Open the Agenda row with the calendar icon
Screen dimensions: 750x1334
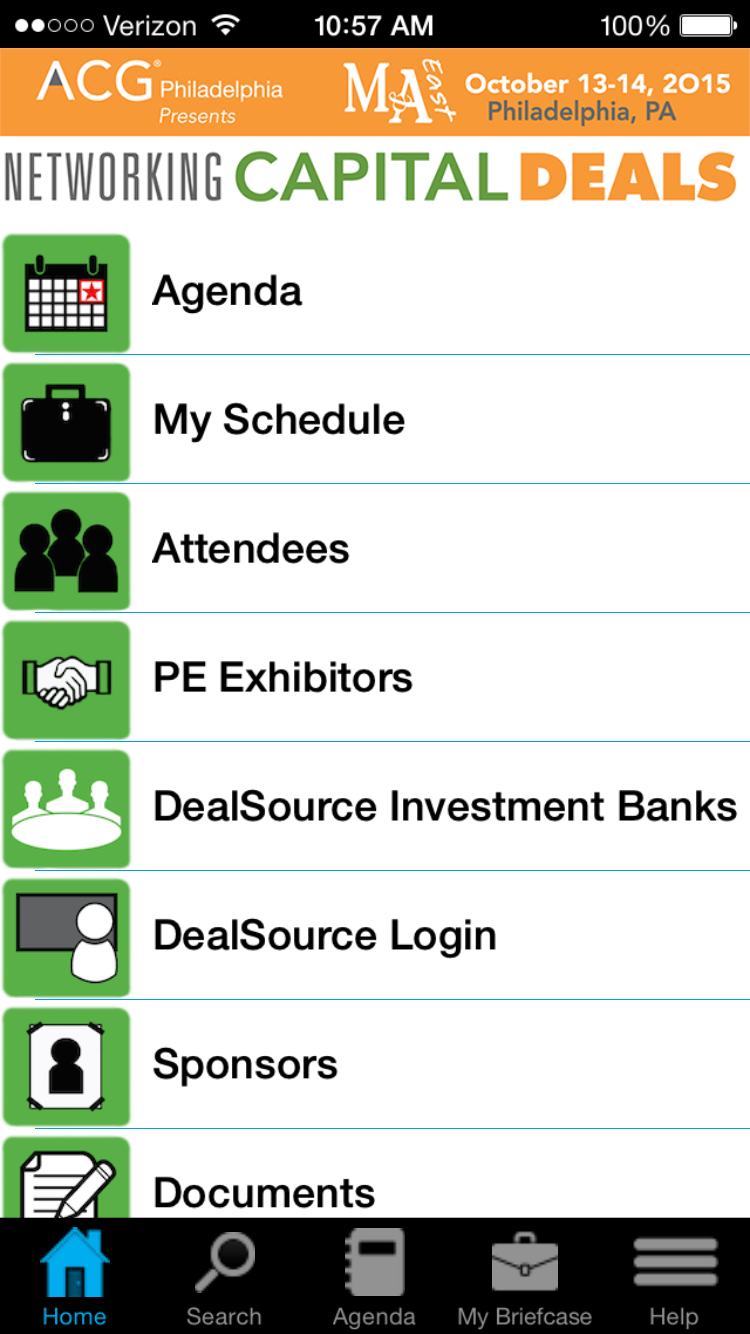(x=375, y=292)
